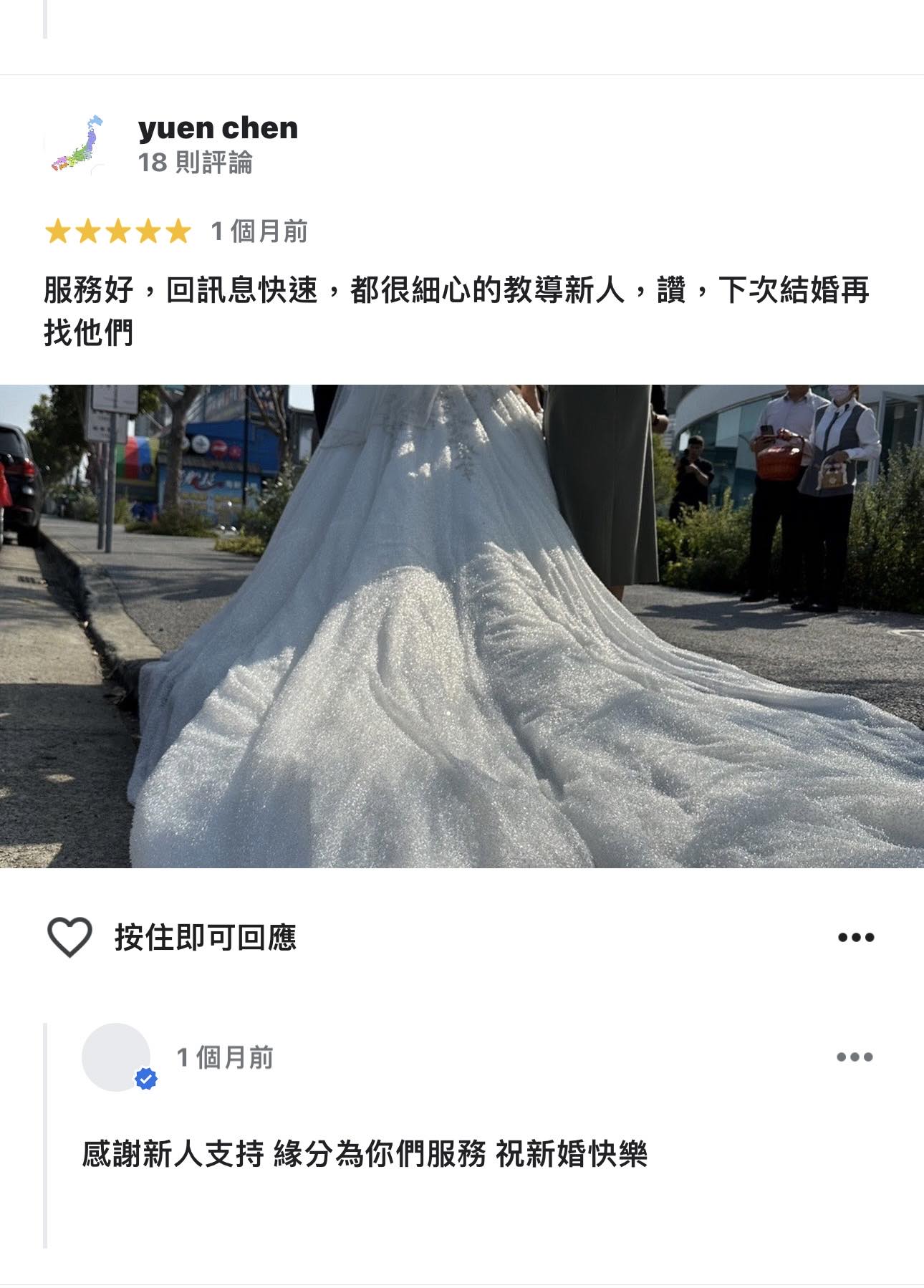Viewport: 924px width, 1288px height.
Task: Open yuen chen's reviewer profile
Action: (x=218, y=129)
